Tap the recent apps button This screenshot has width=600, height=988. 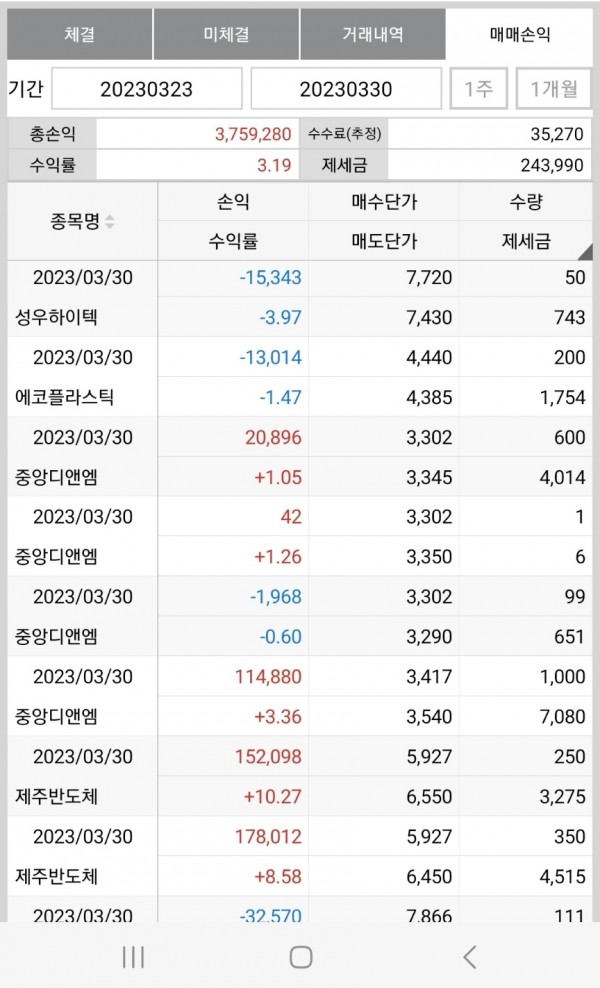point(133,957)
